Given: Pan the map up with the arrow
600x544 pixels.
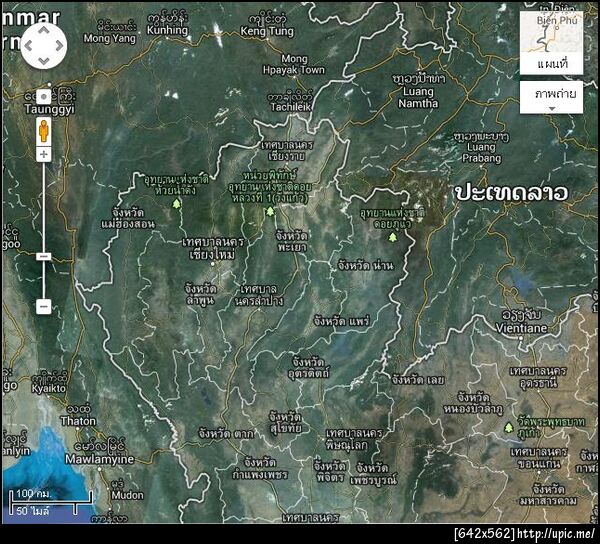Looking at the screenshot, I should pyautogui.click(x=43, y=29).
